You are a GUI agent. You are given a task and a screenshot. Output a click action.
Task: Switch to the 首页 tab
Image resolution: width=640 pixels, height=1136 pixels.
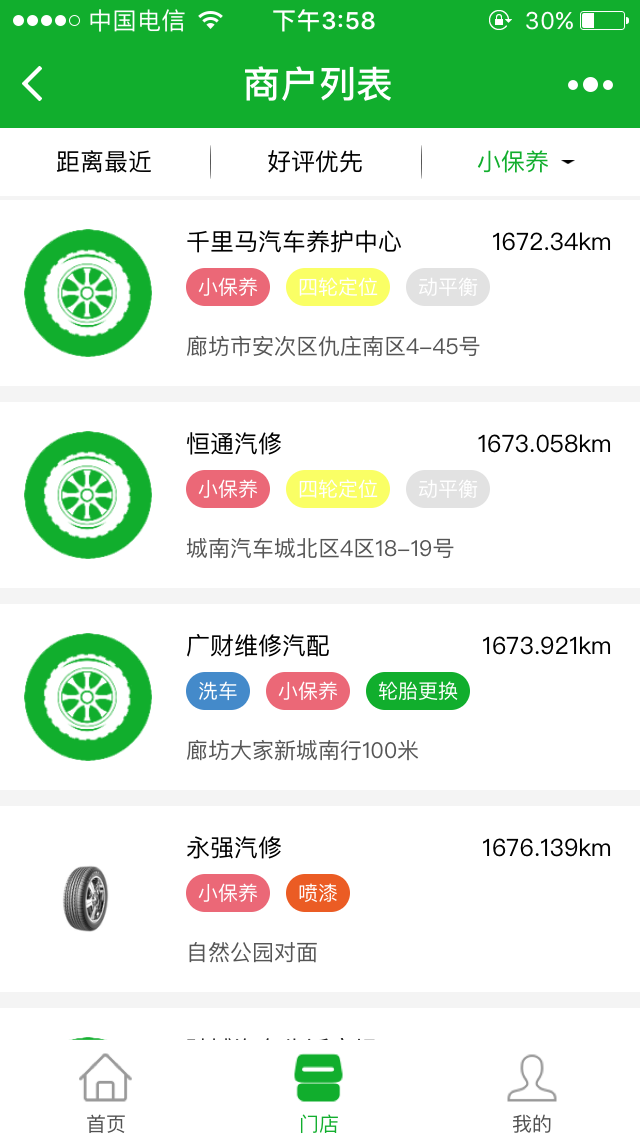(x=106, y=1093)
